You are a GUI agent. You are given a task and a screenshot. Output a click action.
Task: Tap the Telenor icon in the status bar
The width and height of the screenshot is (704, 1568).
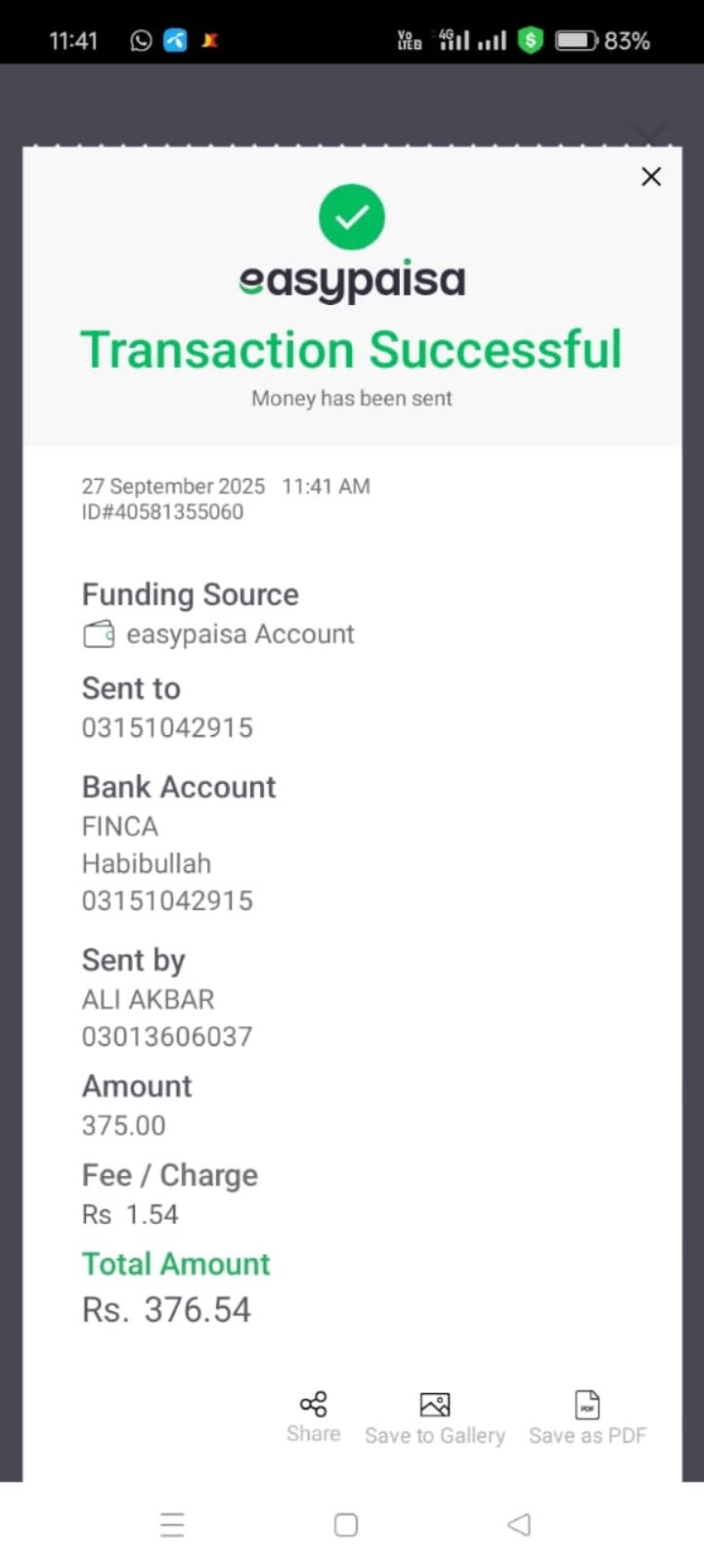click(176, 40)
